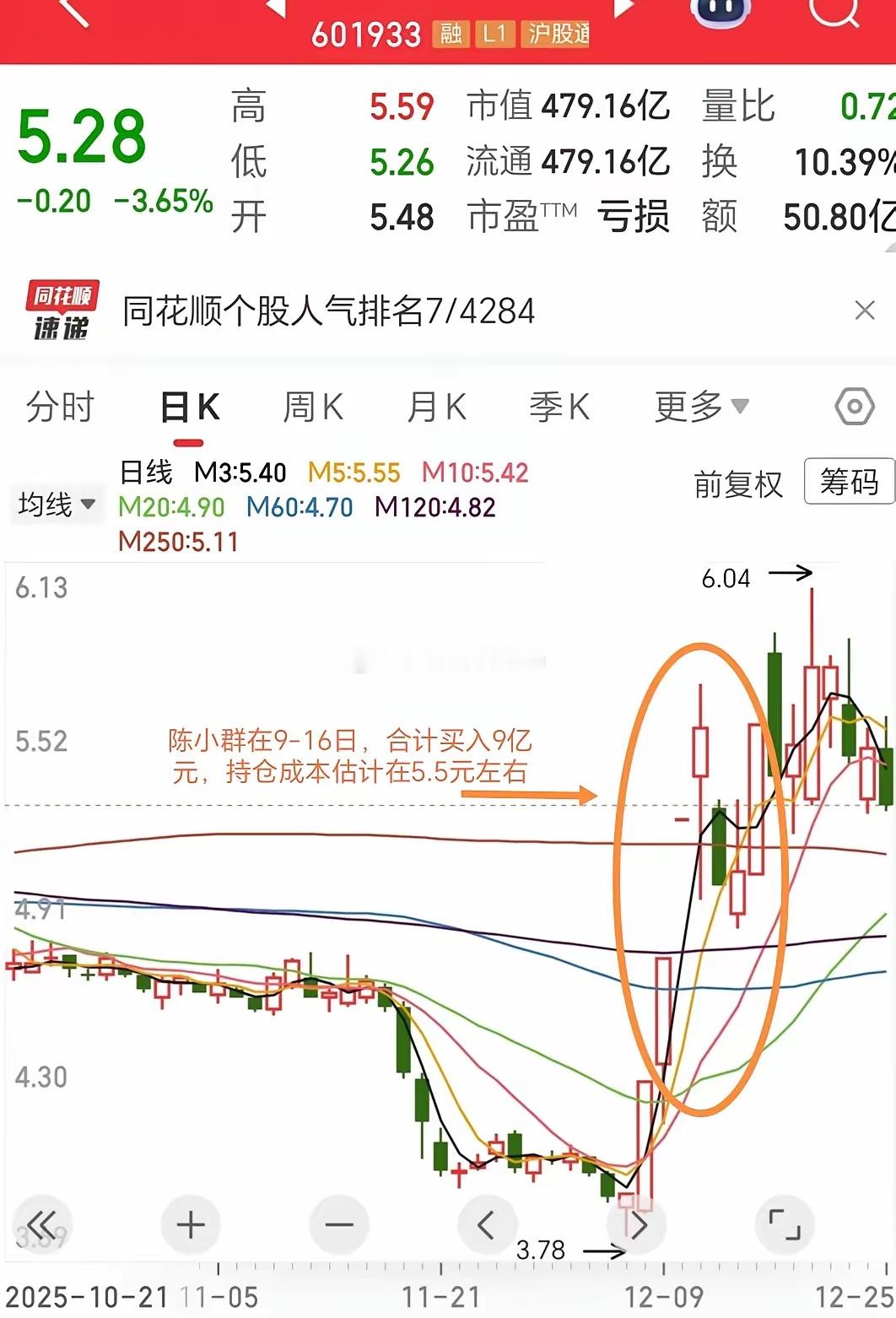Open the 个股人气排名 popularity banner
896x1318 pixels.
point(325,311)
